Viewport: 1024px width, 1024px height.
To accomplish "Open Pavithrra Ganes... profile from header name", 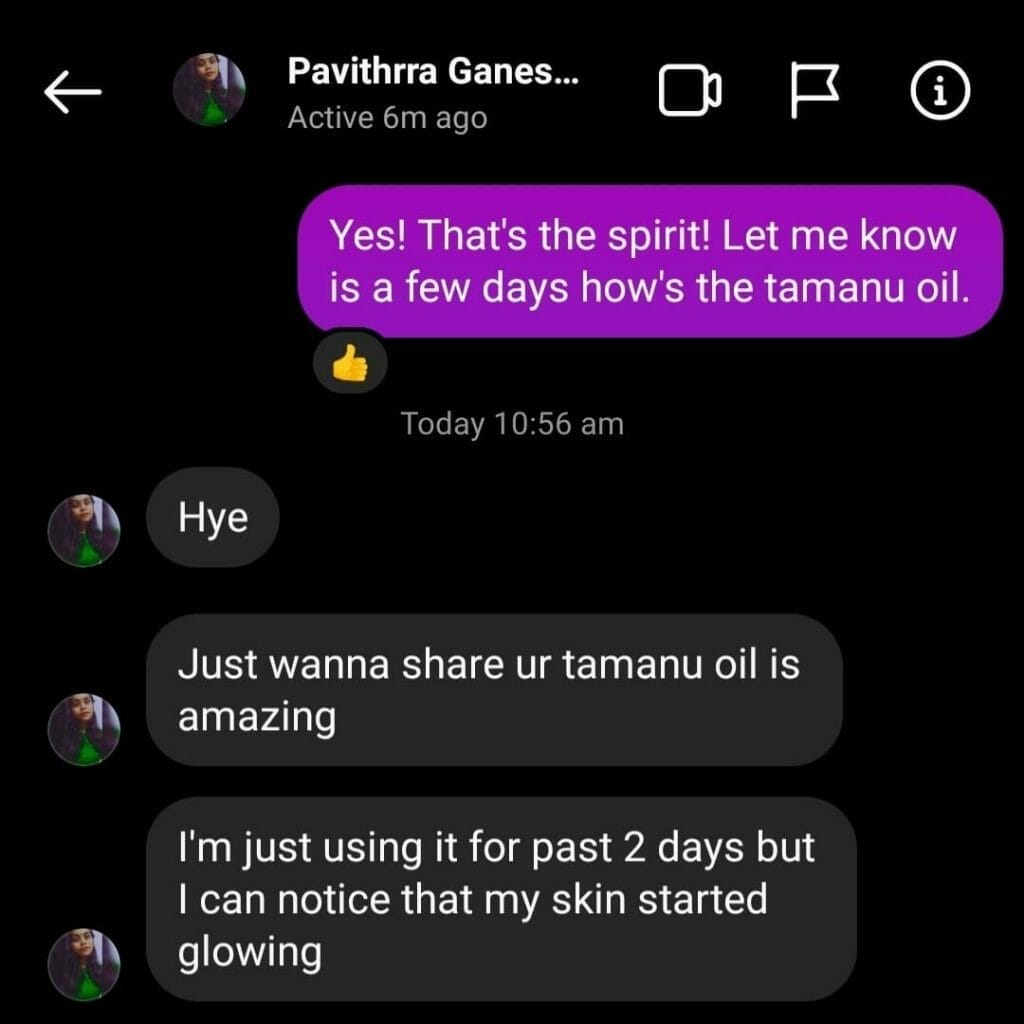I will pyautogui.click(x=432, y=71).
